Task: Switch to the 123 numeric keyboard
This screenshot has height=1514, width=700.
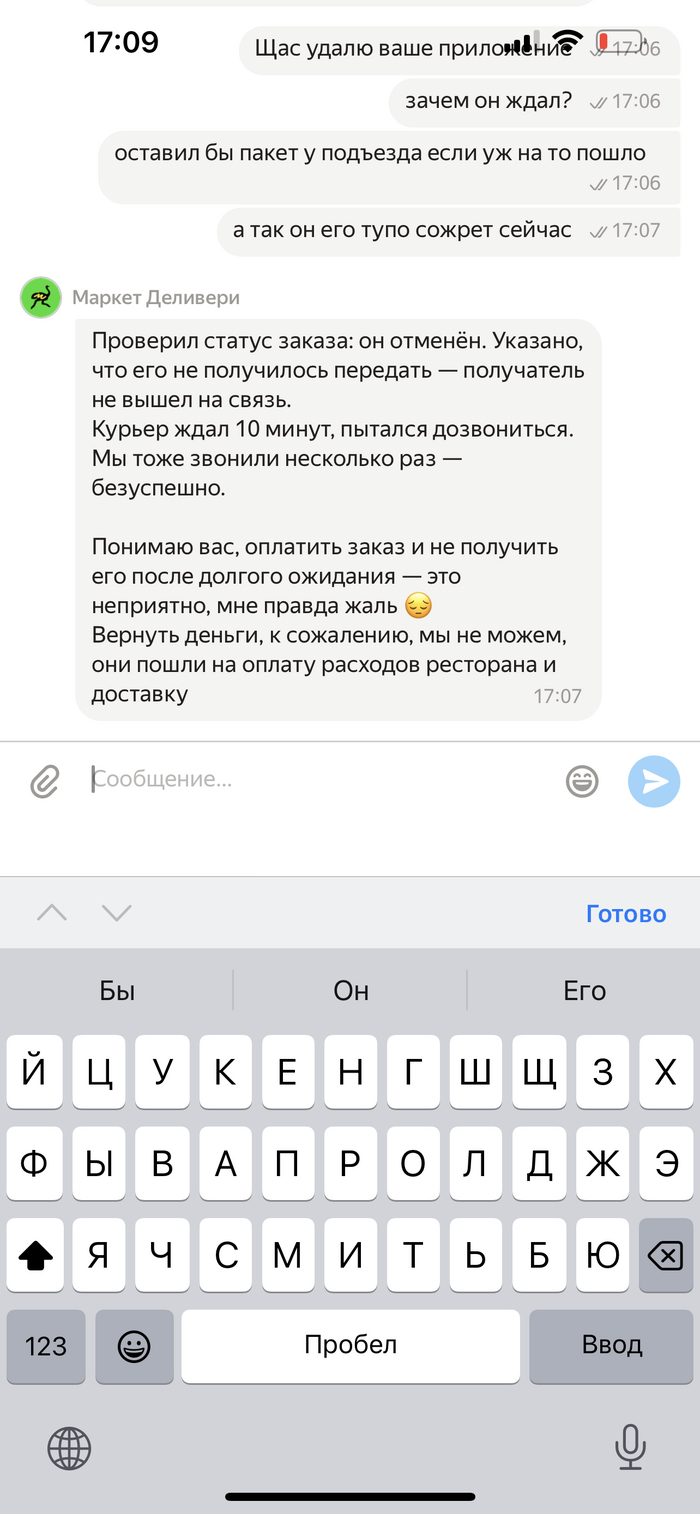Action: [46, 1346]
